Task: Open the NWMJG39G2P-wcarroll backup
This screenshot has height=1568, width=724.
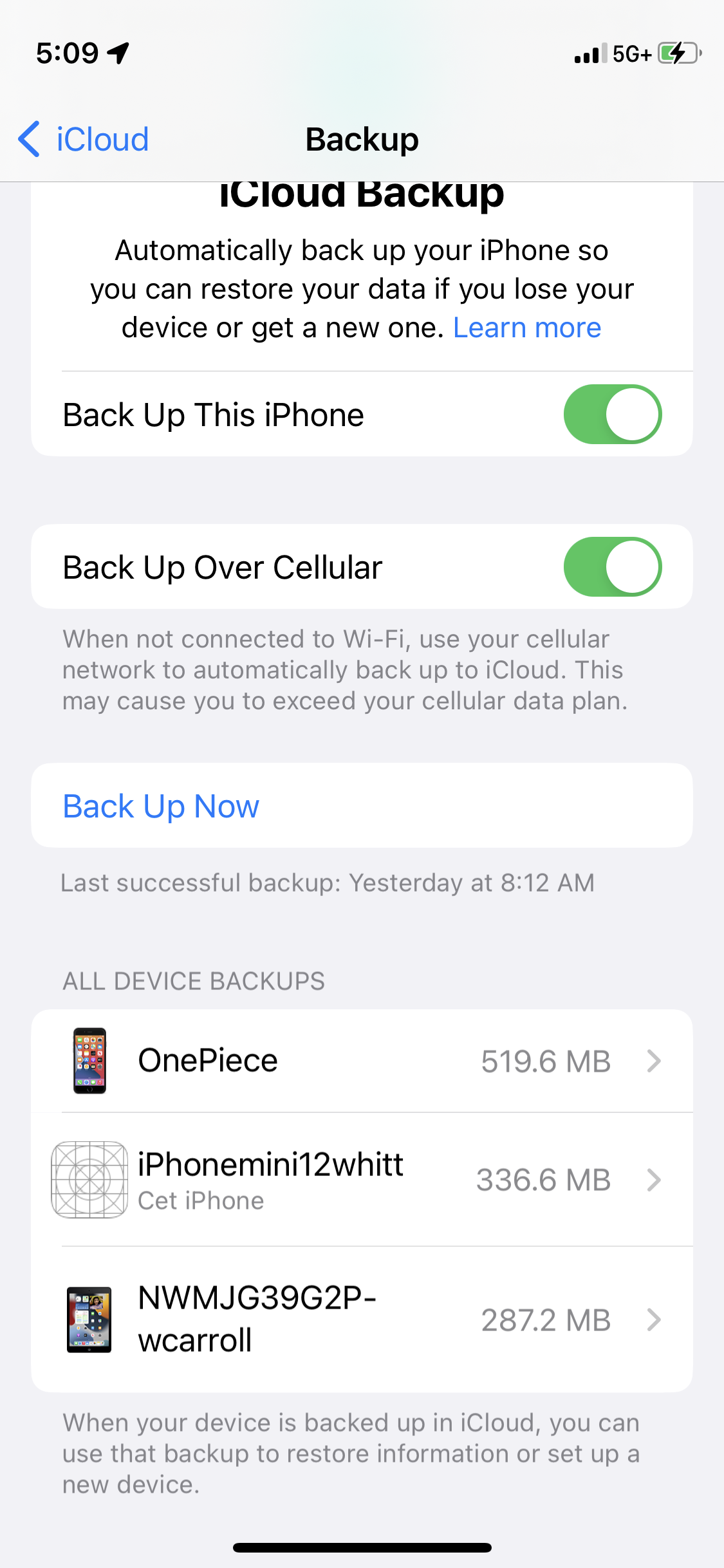Action: [x=362, y=1320]
